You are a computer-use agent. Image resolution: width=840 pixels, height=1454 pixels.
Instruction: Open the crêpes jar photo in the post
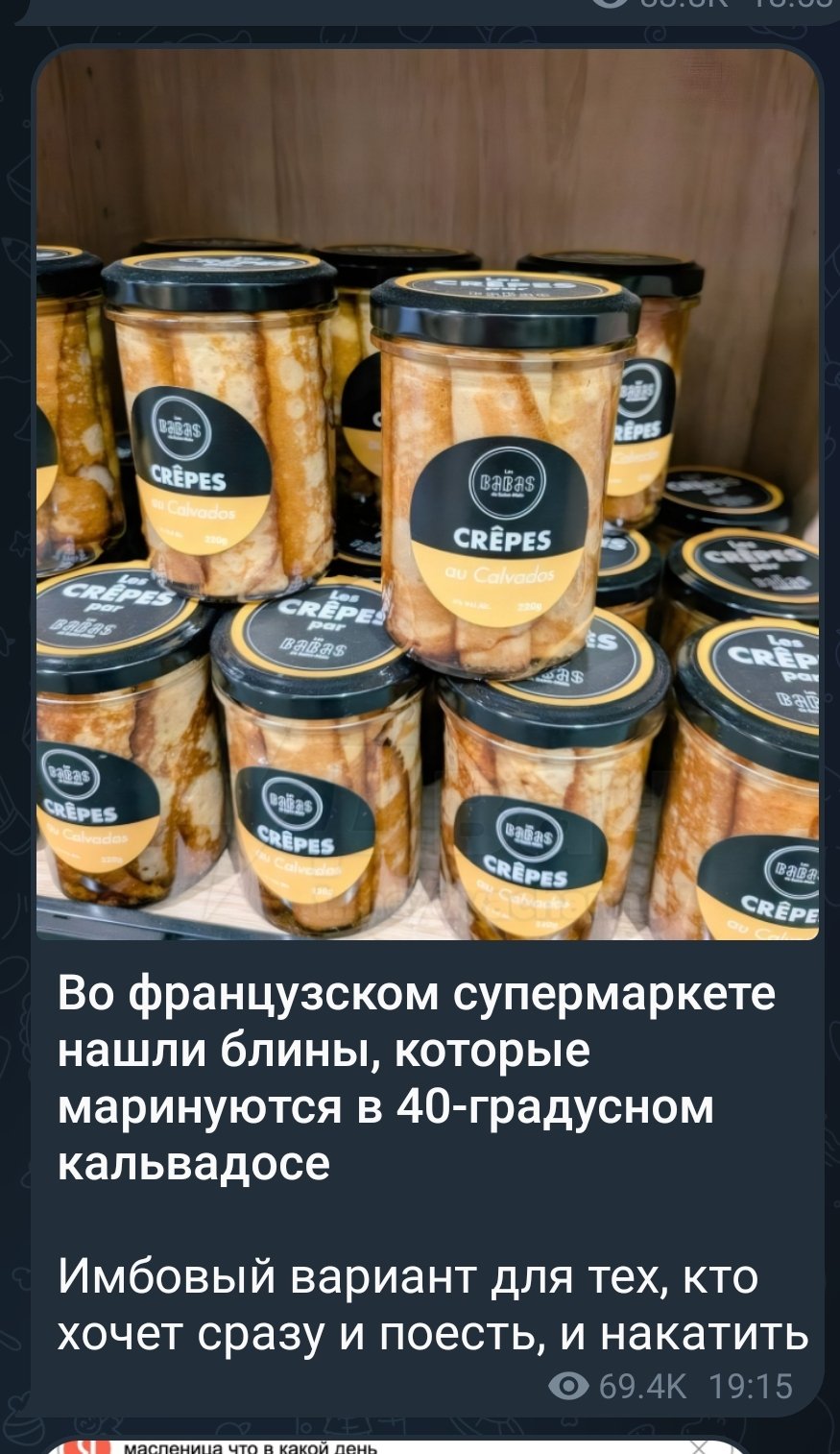(427, 495)
